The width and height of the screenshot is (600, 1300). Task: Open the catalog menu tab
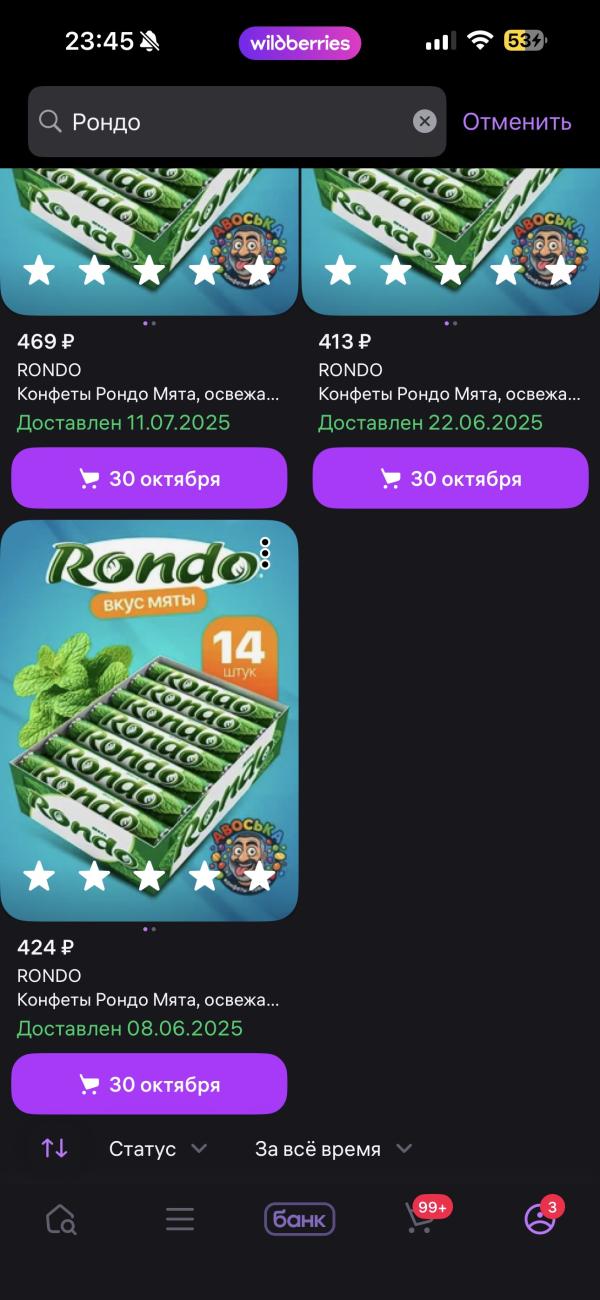coord(180,1219)
